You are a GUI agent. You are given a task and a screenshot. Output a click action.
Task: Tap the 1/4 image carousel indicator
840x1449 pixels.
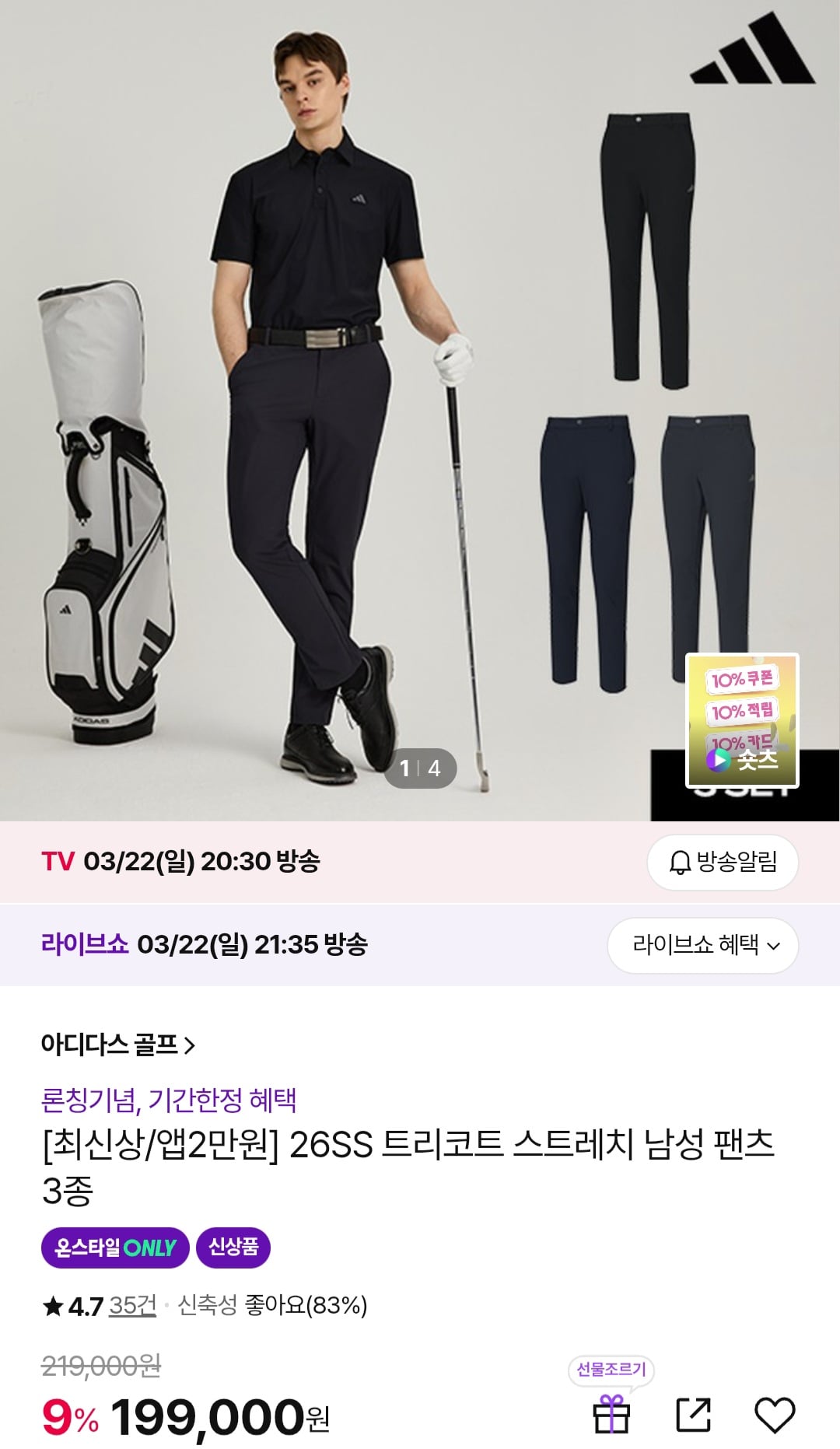click(x=420, y=768)
